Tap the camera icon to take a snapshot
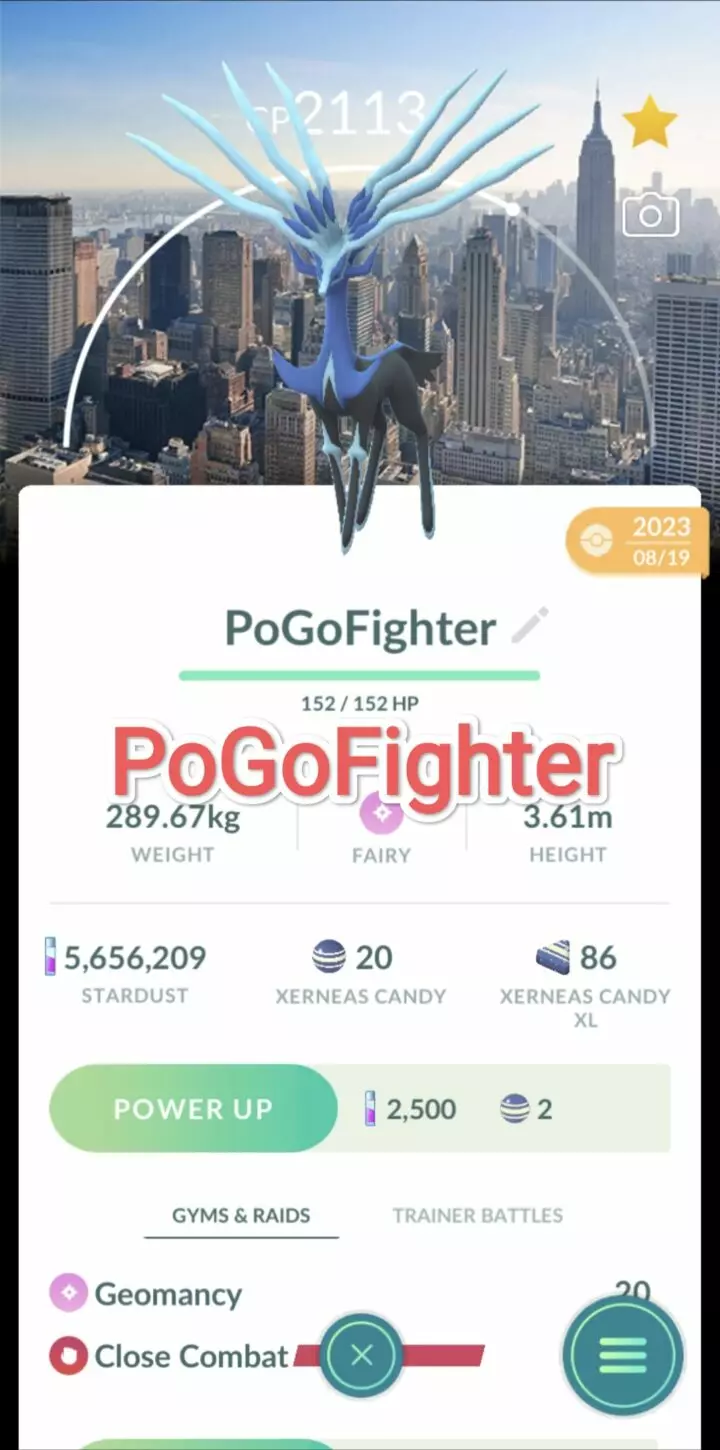Viewport: 720px width, 1450px height. point(650,213)
